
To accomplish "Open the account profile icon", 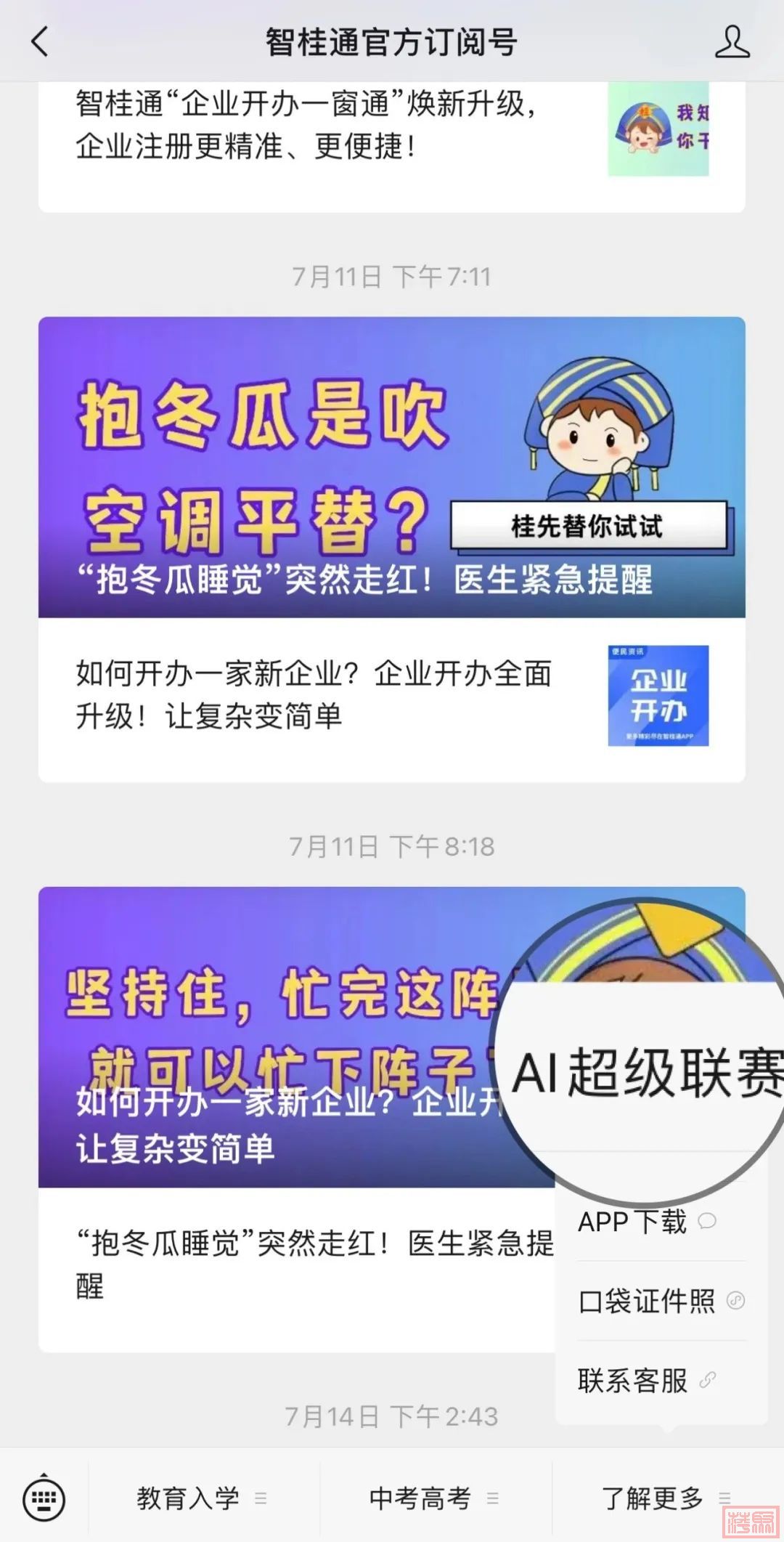I will (732, 41).
